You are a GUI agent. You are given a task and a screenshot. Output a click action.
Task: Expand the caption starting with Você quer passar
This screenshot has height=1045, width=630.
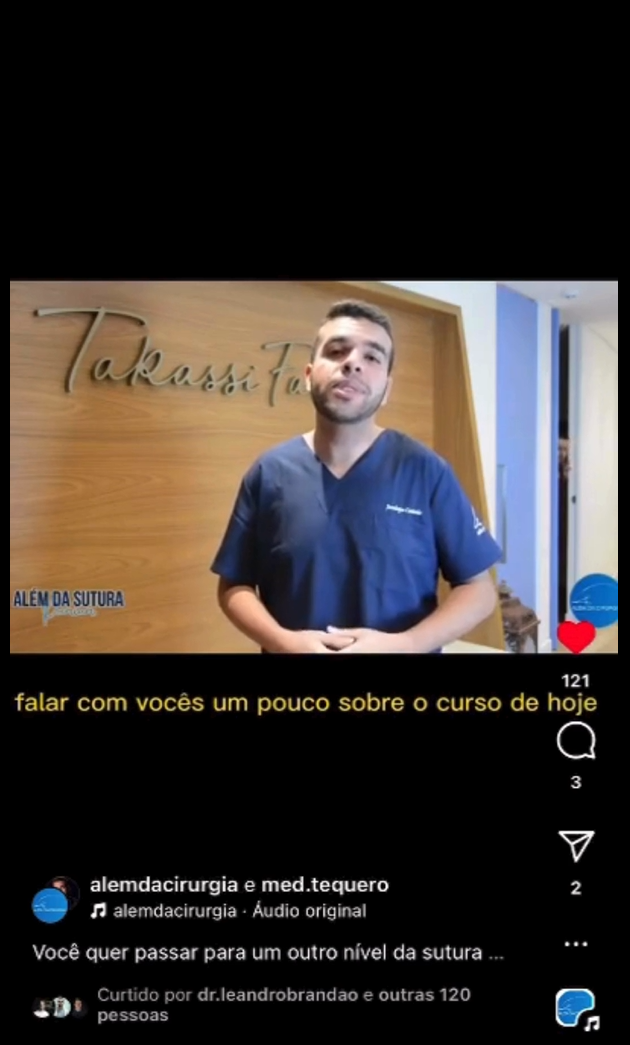[268, 953]
